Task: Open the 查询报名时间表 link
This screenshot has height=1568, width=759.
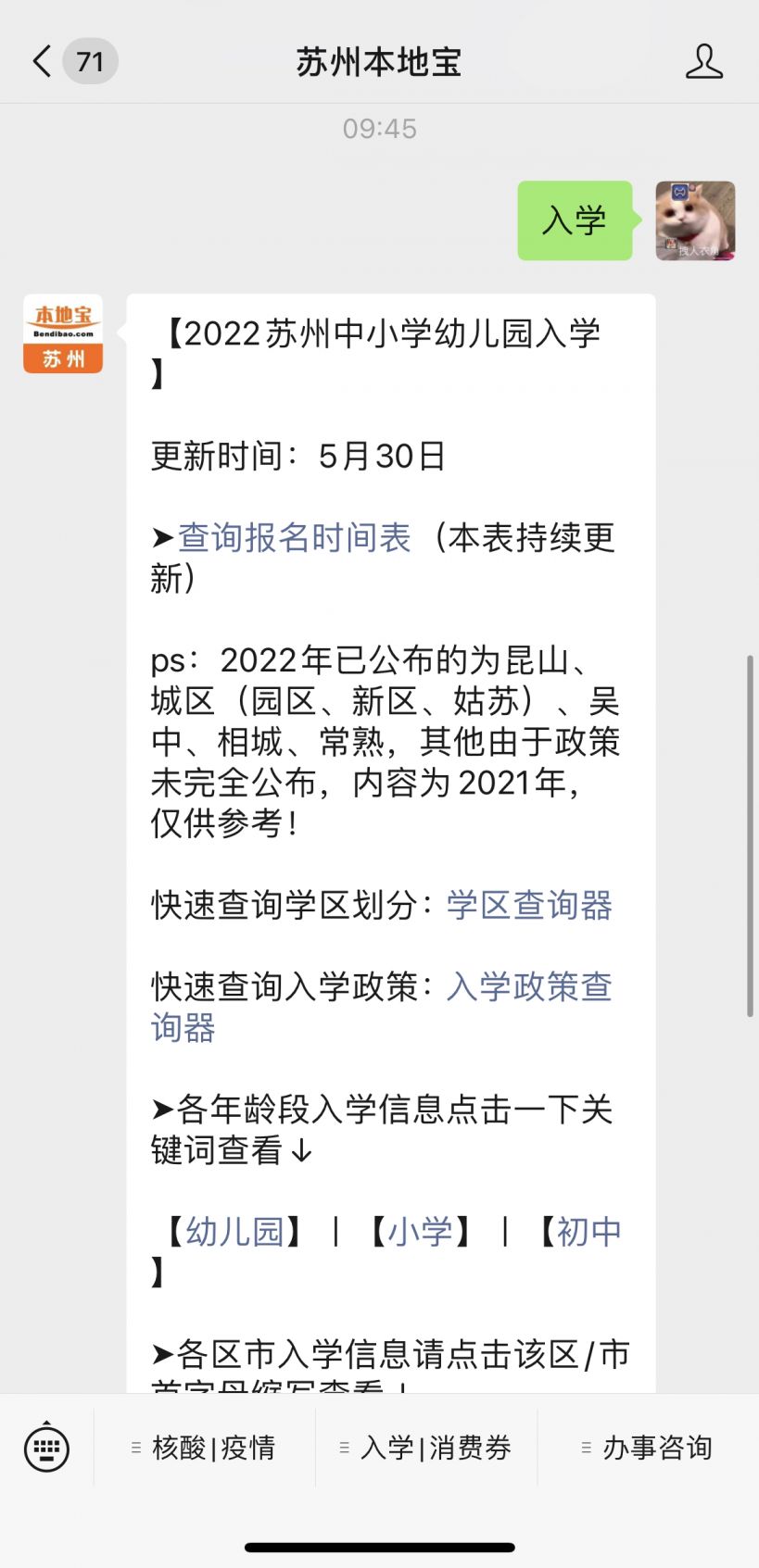Action: 294,538
